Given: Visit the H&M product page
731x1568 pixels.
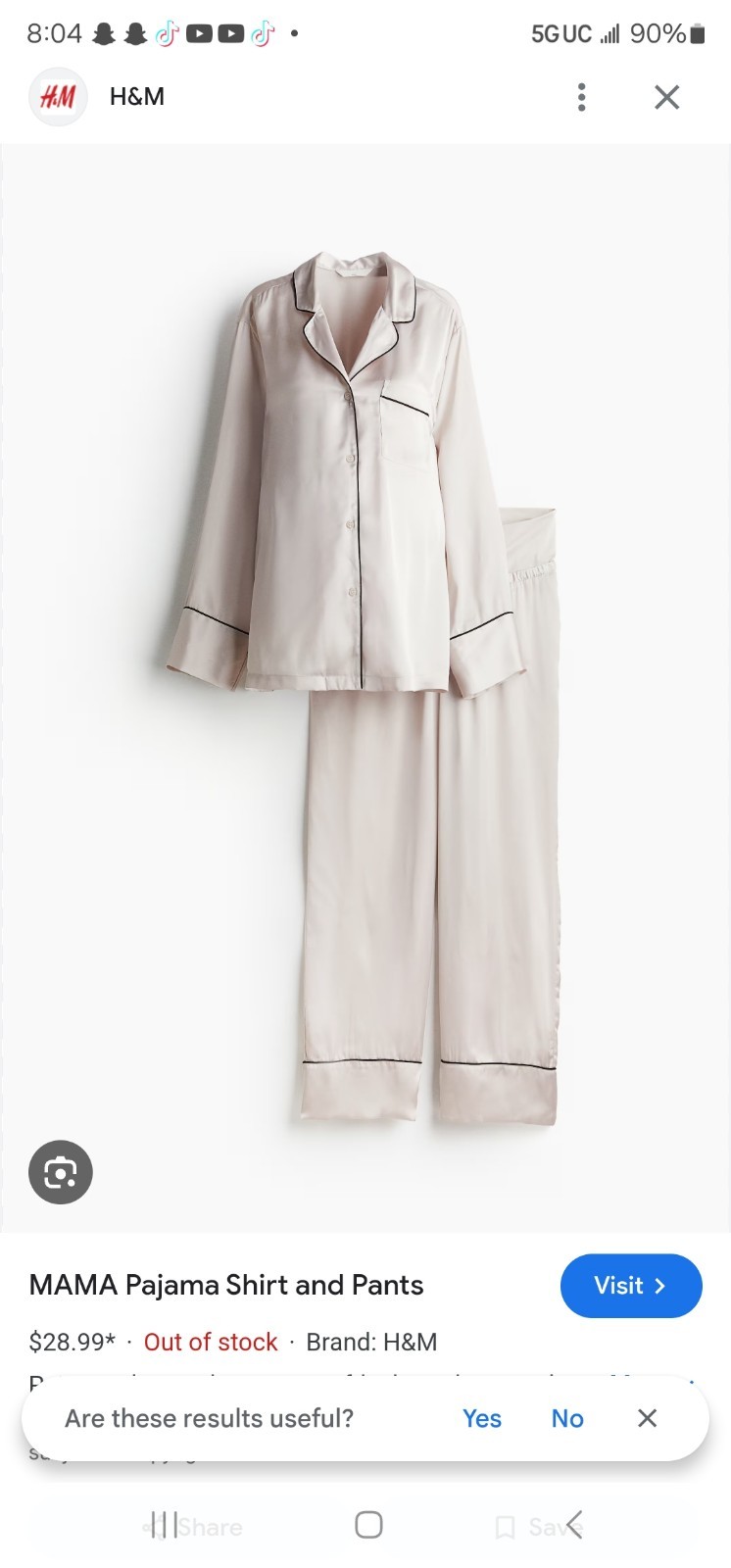Looking at the screenshot, I should coord(630,1285).
